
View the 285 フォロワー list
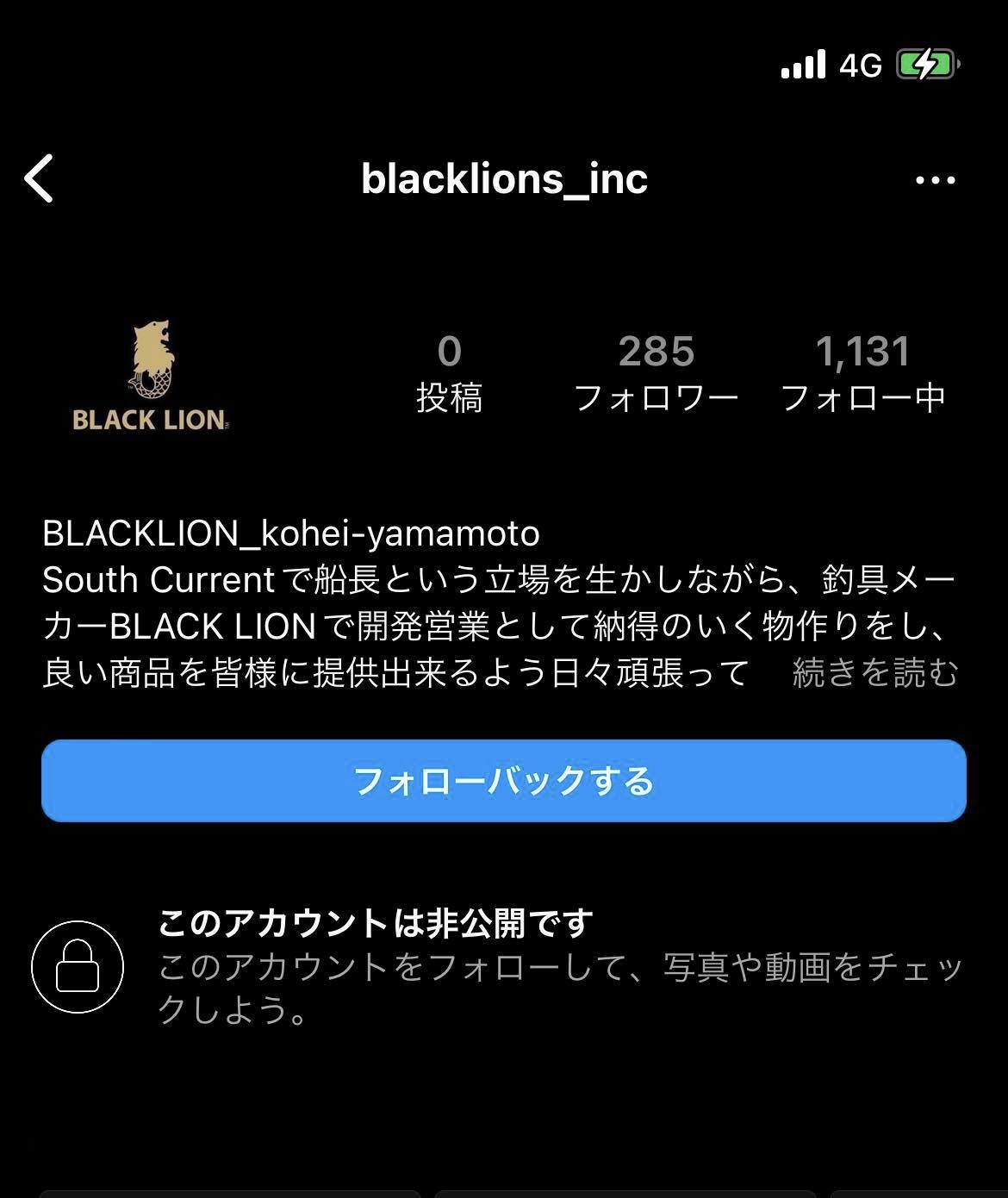point(656,374)
